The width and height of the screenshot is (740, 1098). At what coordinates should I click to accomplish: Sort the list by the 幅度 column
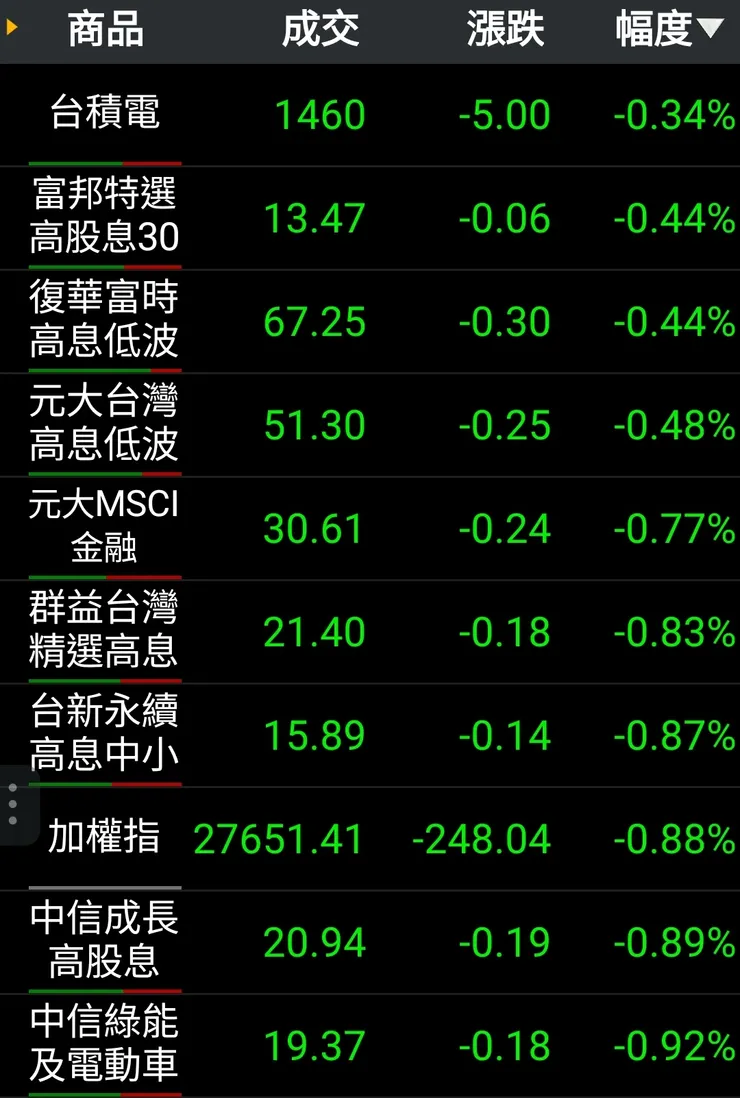click(668, 30)
